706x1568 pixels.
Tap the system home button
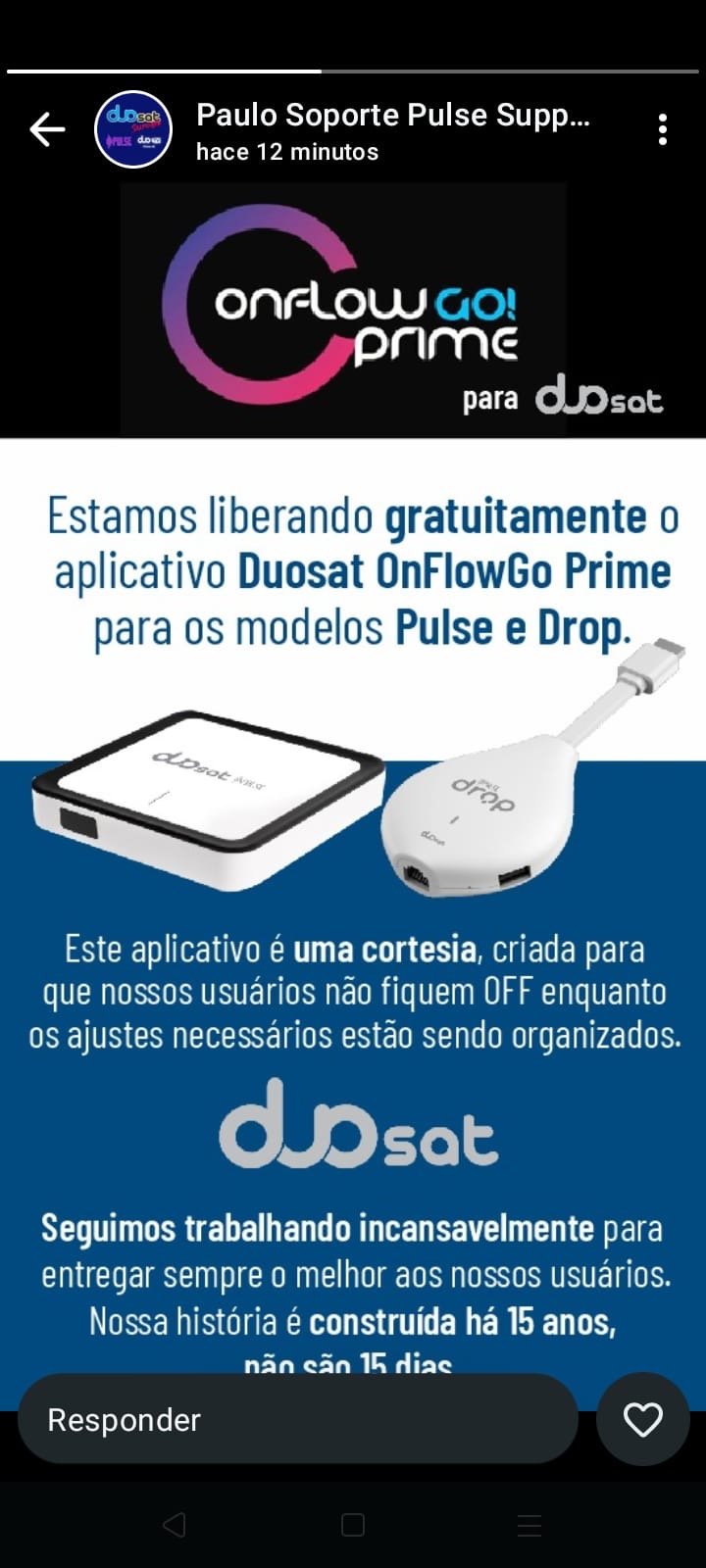(x=353, y=1525)
